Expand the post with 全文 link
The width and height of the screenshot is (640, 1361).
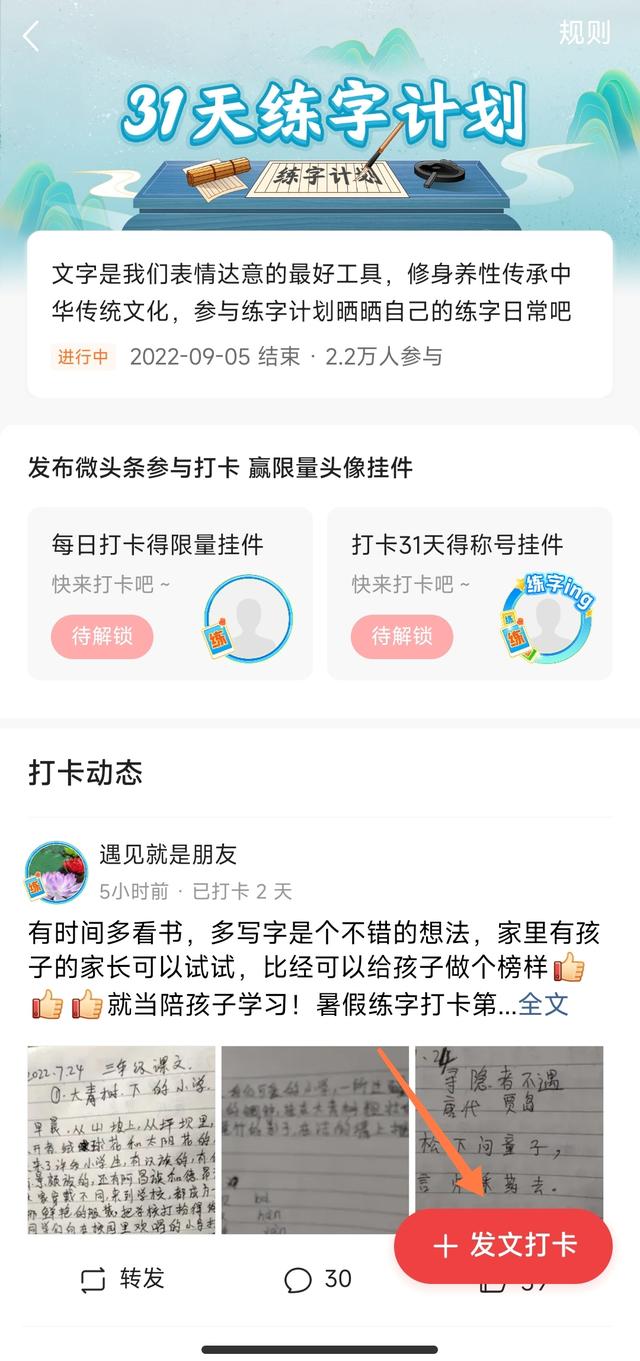click(x=543, y=1004)
